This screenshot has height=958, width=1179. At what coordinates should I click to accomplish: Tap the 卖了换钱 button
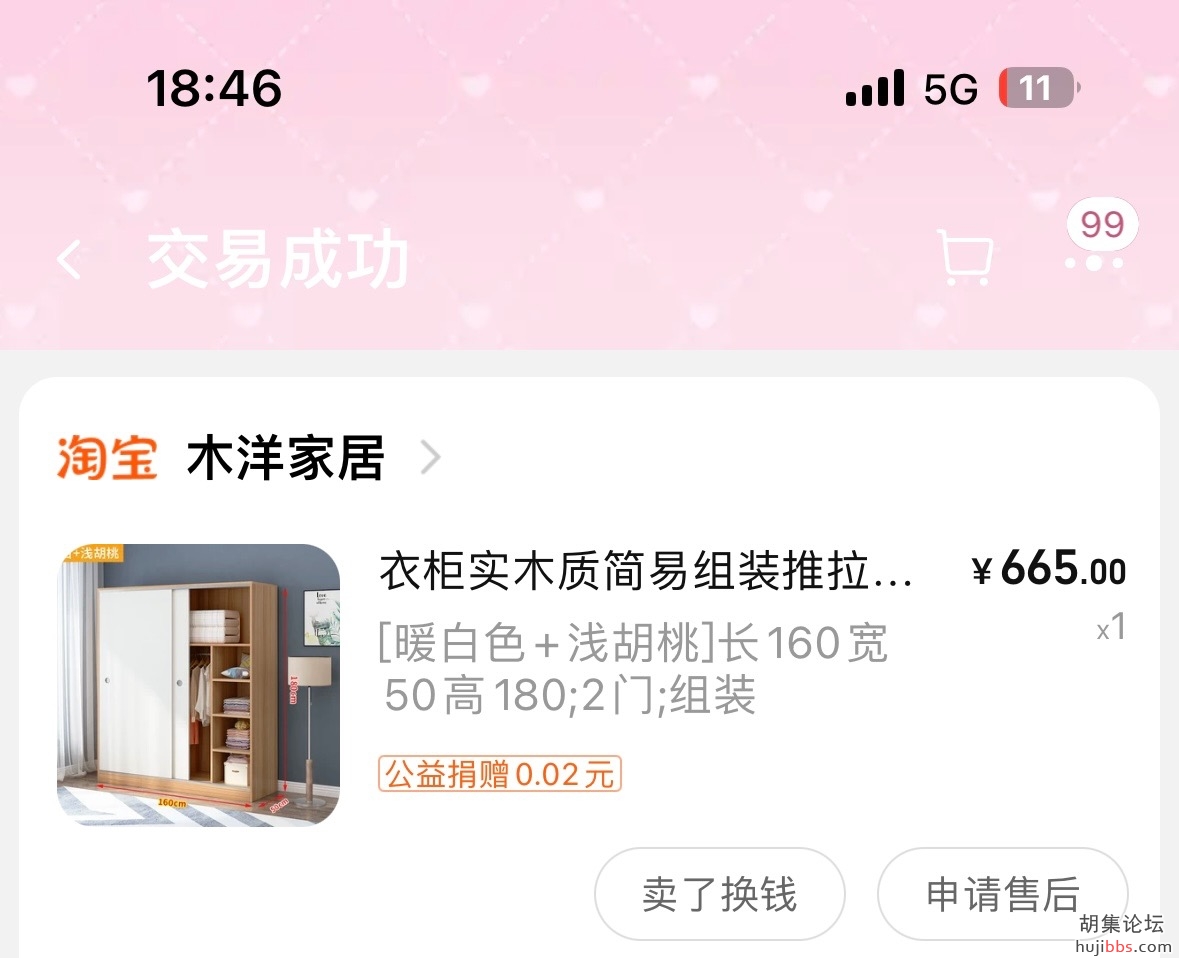click(x=719, y=894)
